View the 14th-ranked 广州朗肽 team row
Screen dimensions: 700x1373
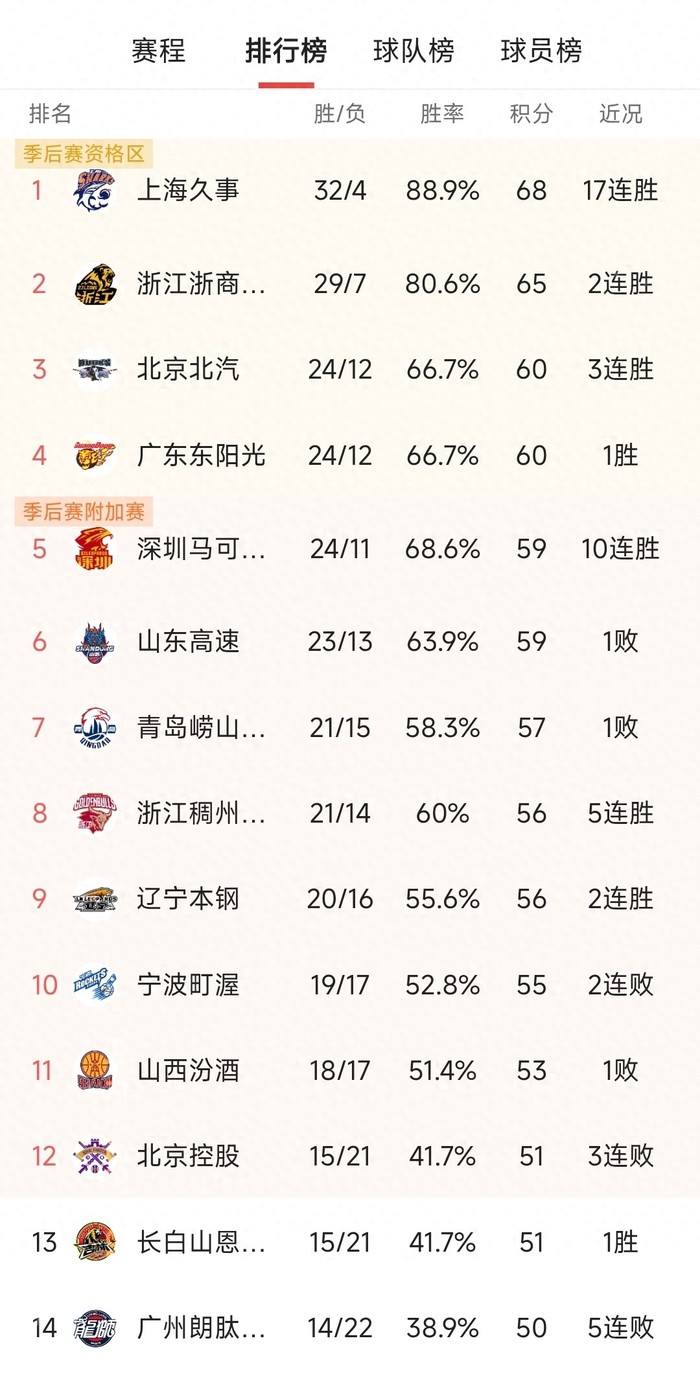pos(201,1329)
